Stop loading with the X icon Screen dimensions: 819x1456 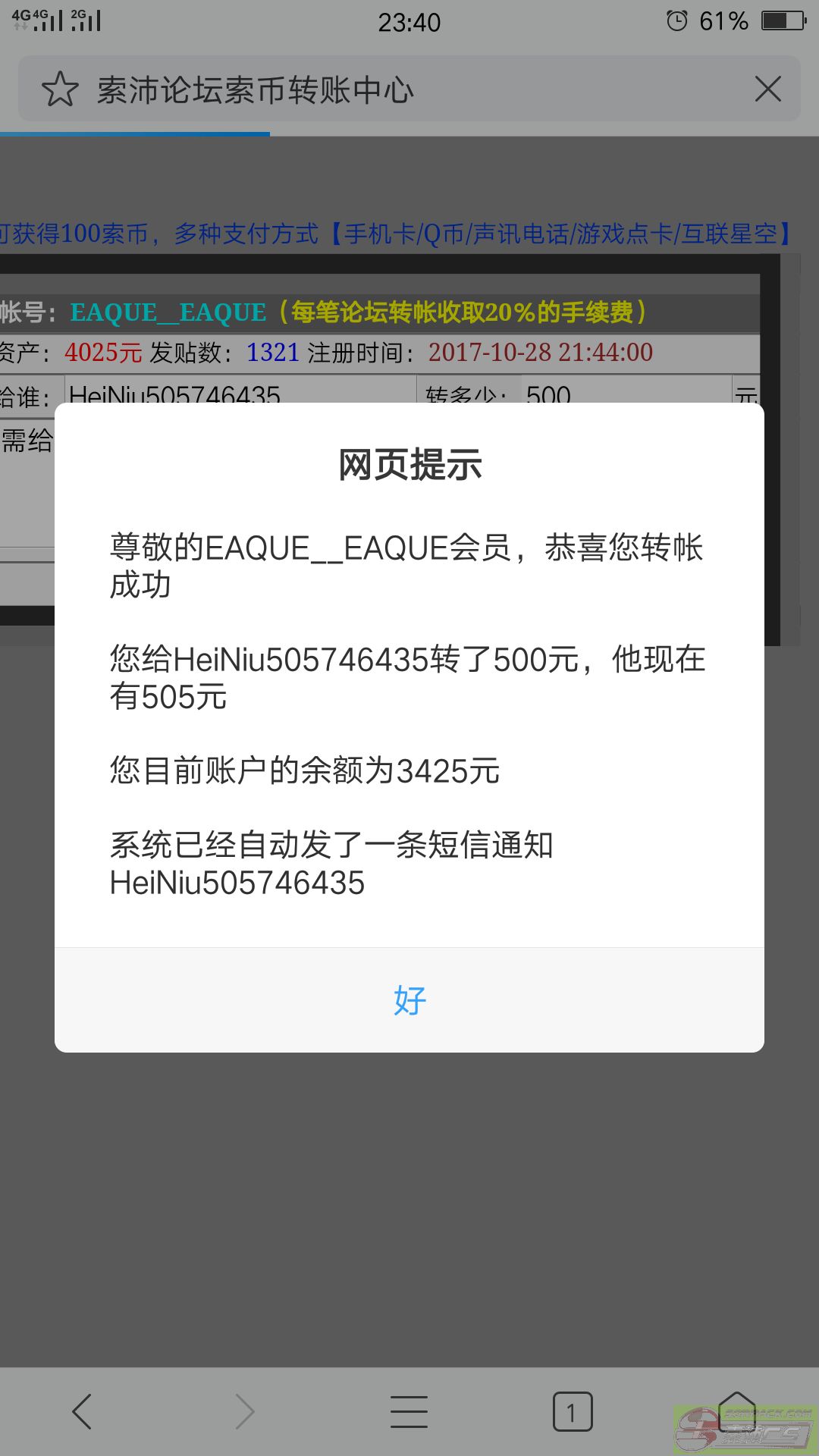pos(767,89)
